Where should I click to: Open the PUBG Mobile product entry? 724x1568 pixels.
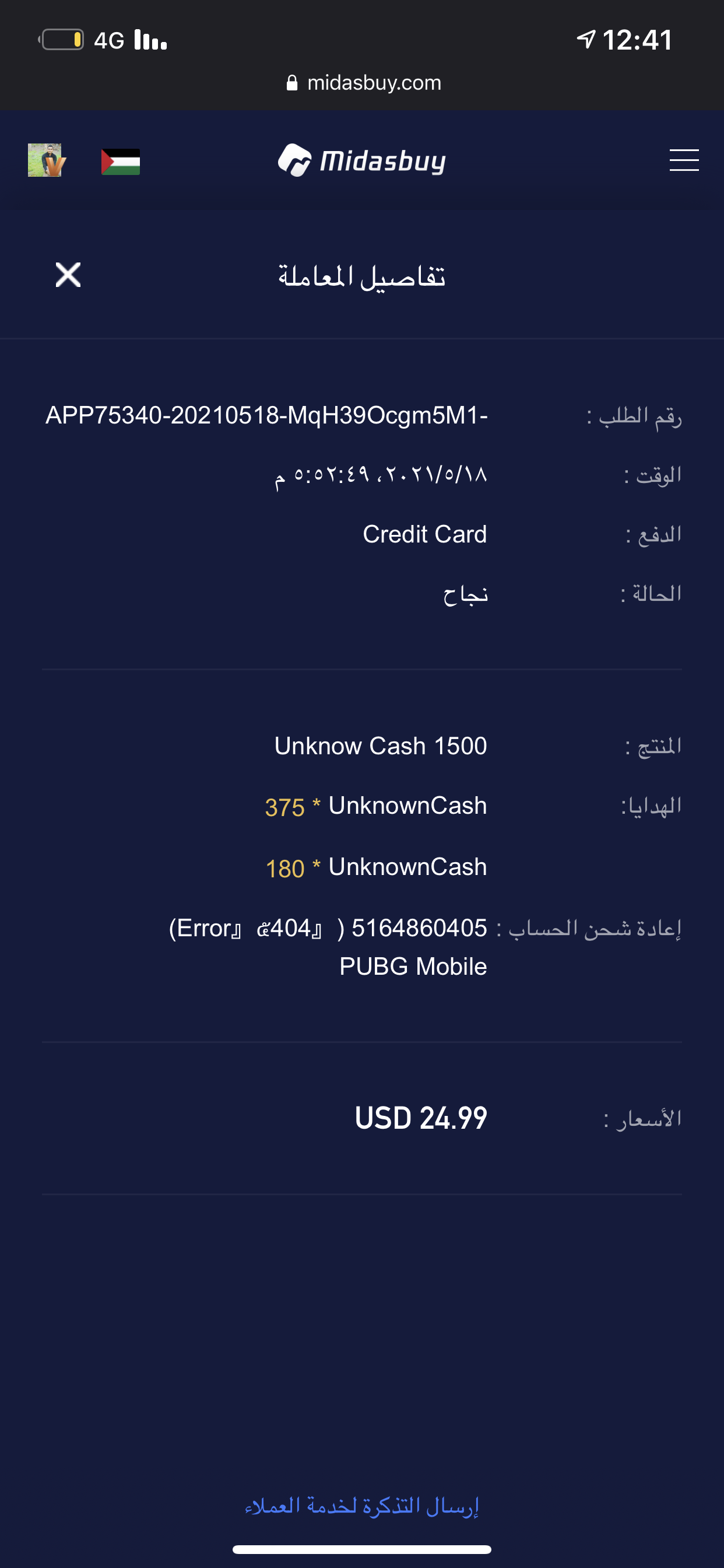coord(413,966)
